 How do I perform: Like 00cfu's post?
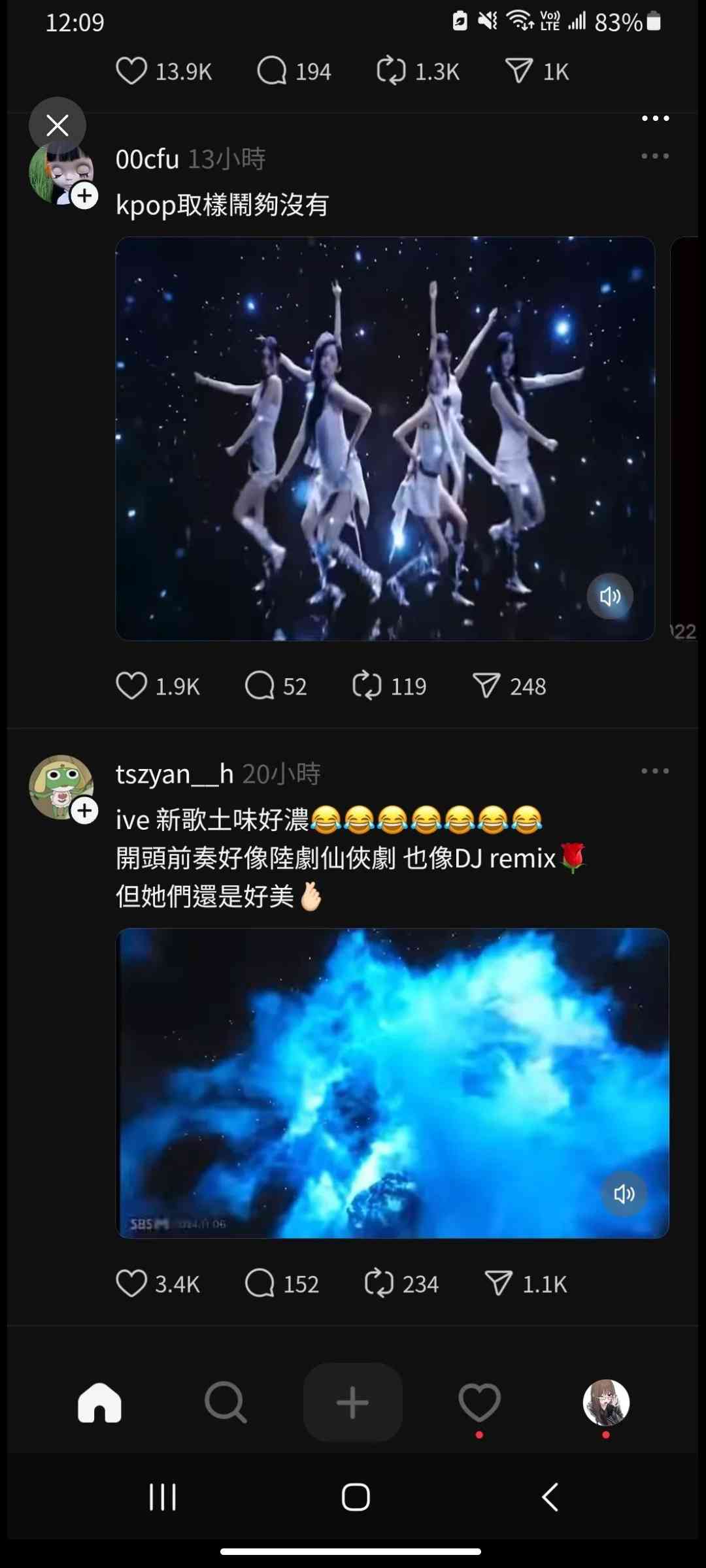click(x=131, y=686)
